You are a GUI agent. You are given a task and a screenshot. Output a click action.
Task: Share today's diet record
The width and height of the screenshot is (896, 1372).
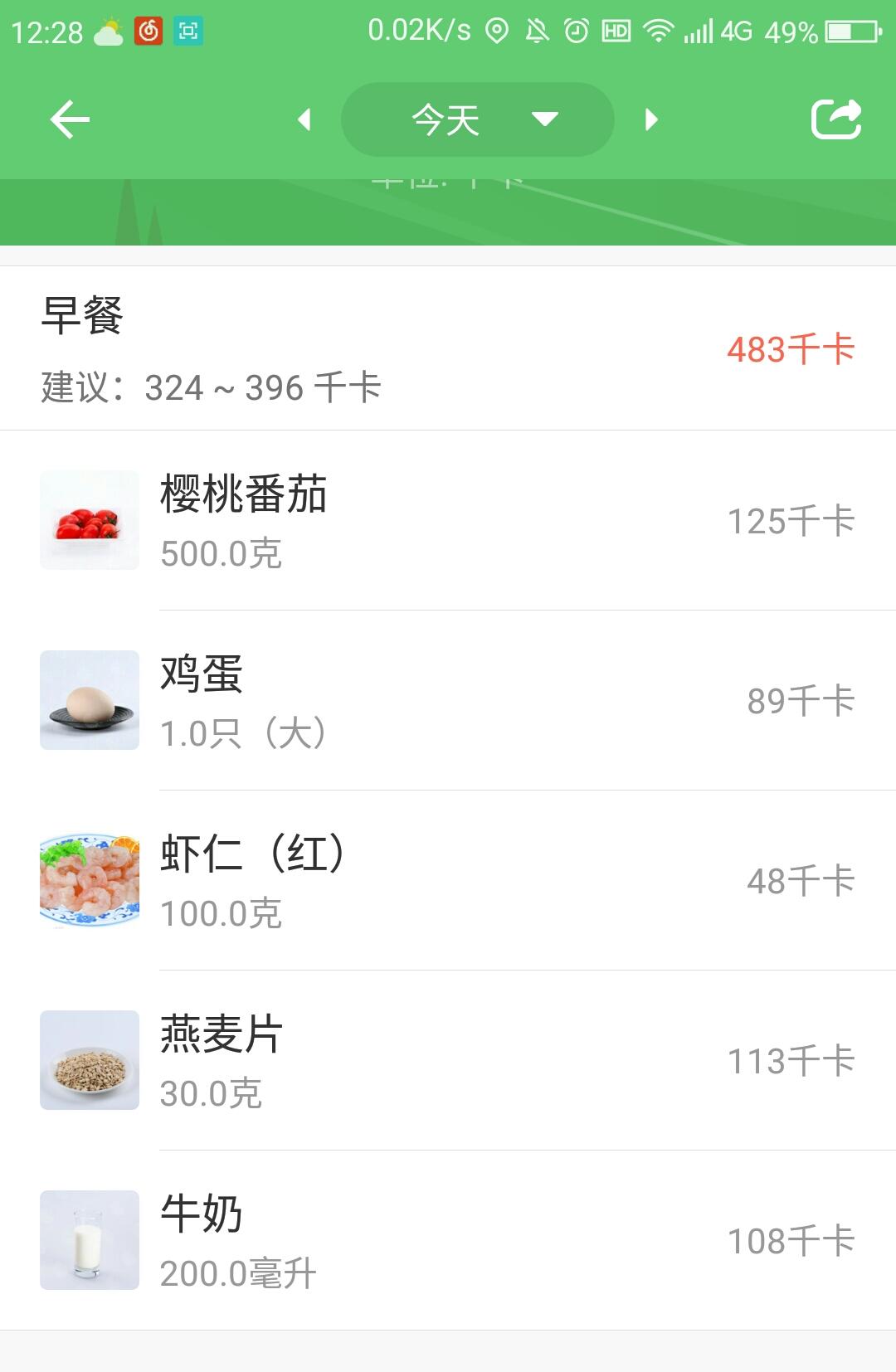point(836,119)
